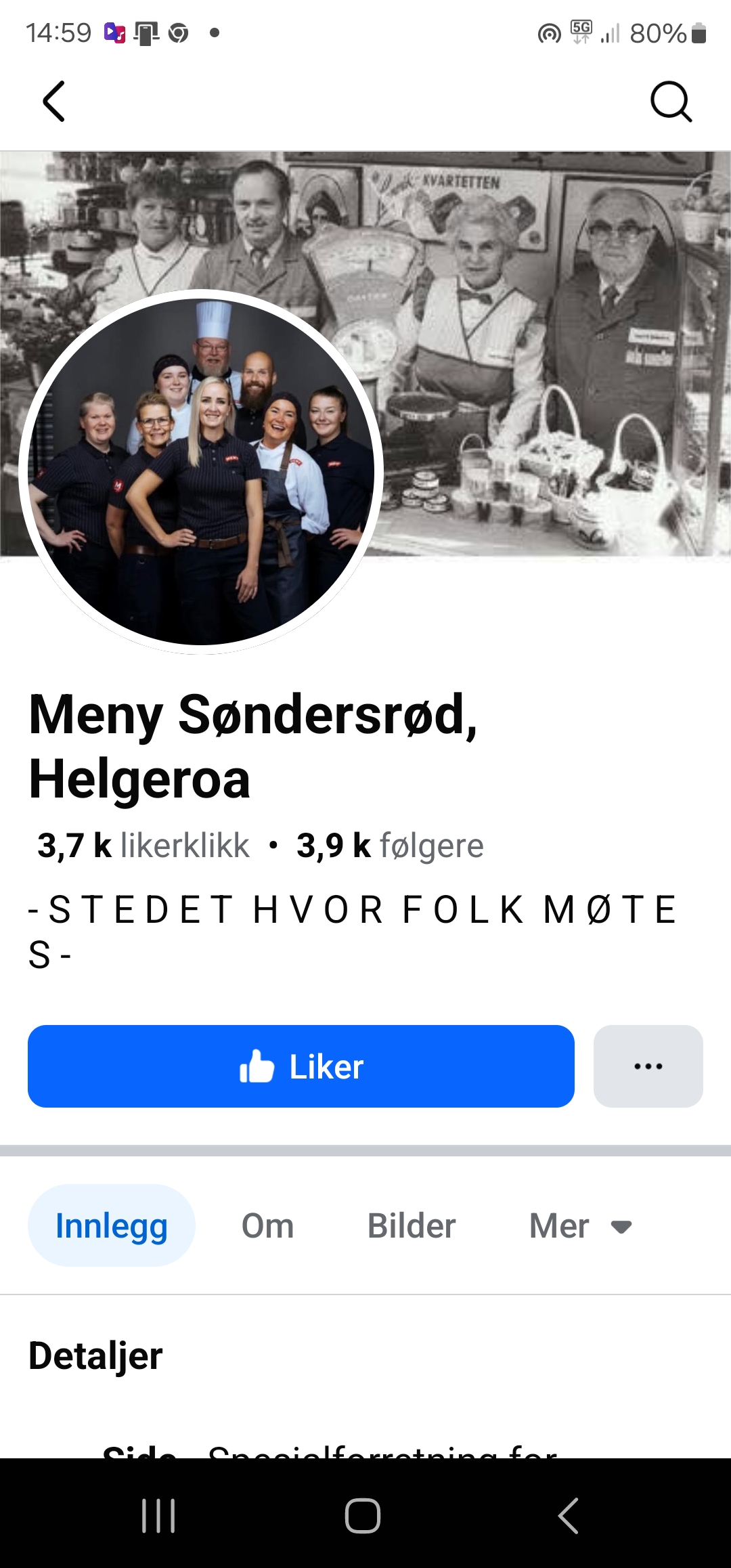This screenshot has width=731, height=1568.
Task: Open search from the magnifier icon
Action: pyautogui.click(x=671, y=102)
